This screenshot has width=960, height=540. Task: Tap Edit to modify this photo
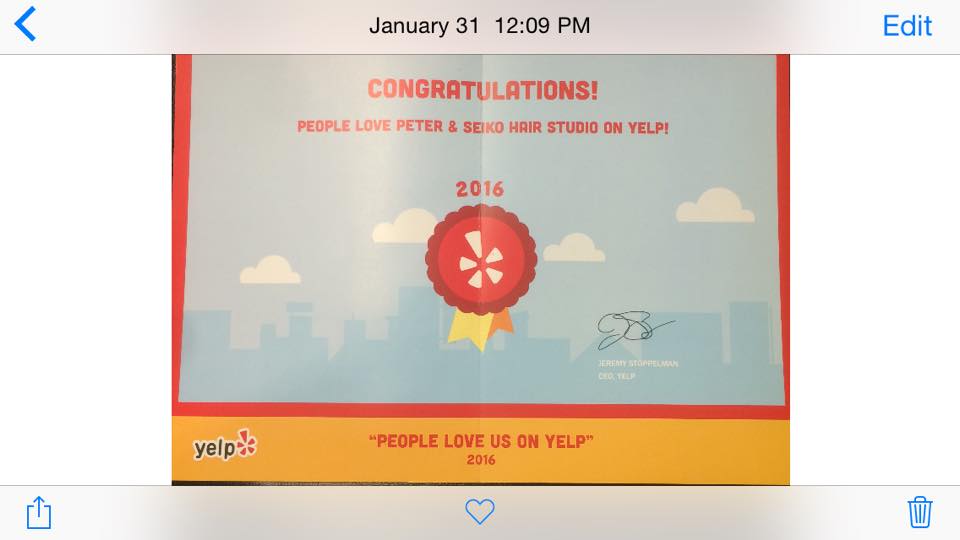(907, 26)
